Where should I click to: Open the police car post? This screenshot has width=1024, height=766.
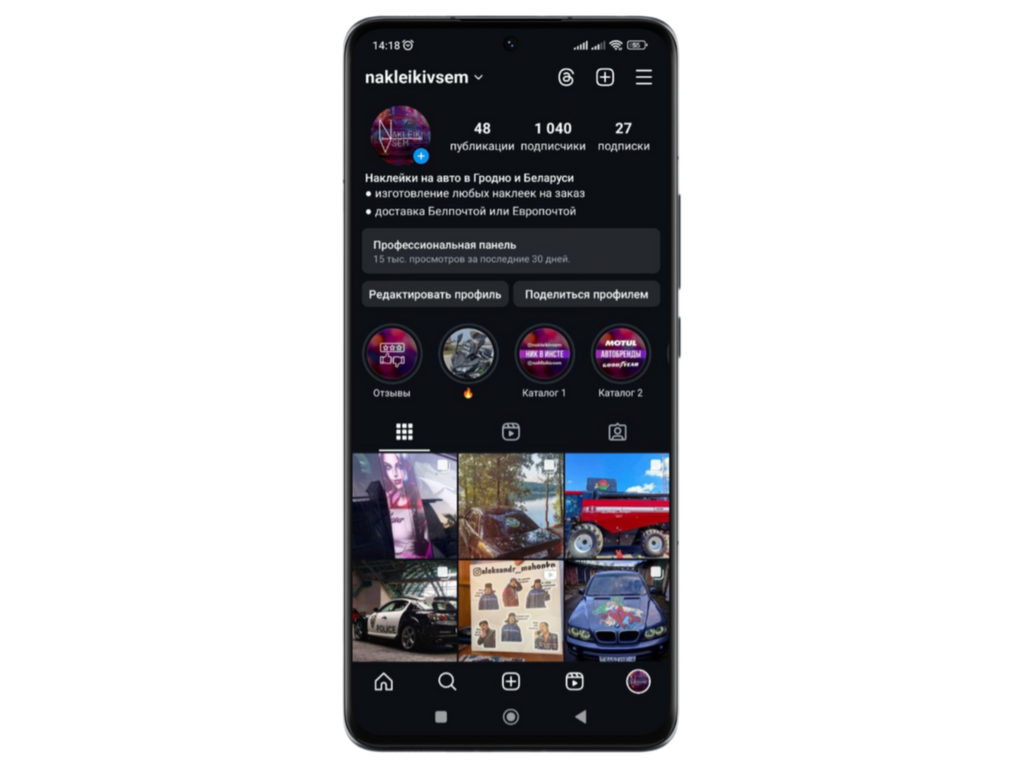404,610
